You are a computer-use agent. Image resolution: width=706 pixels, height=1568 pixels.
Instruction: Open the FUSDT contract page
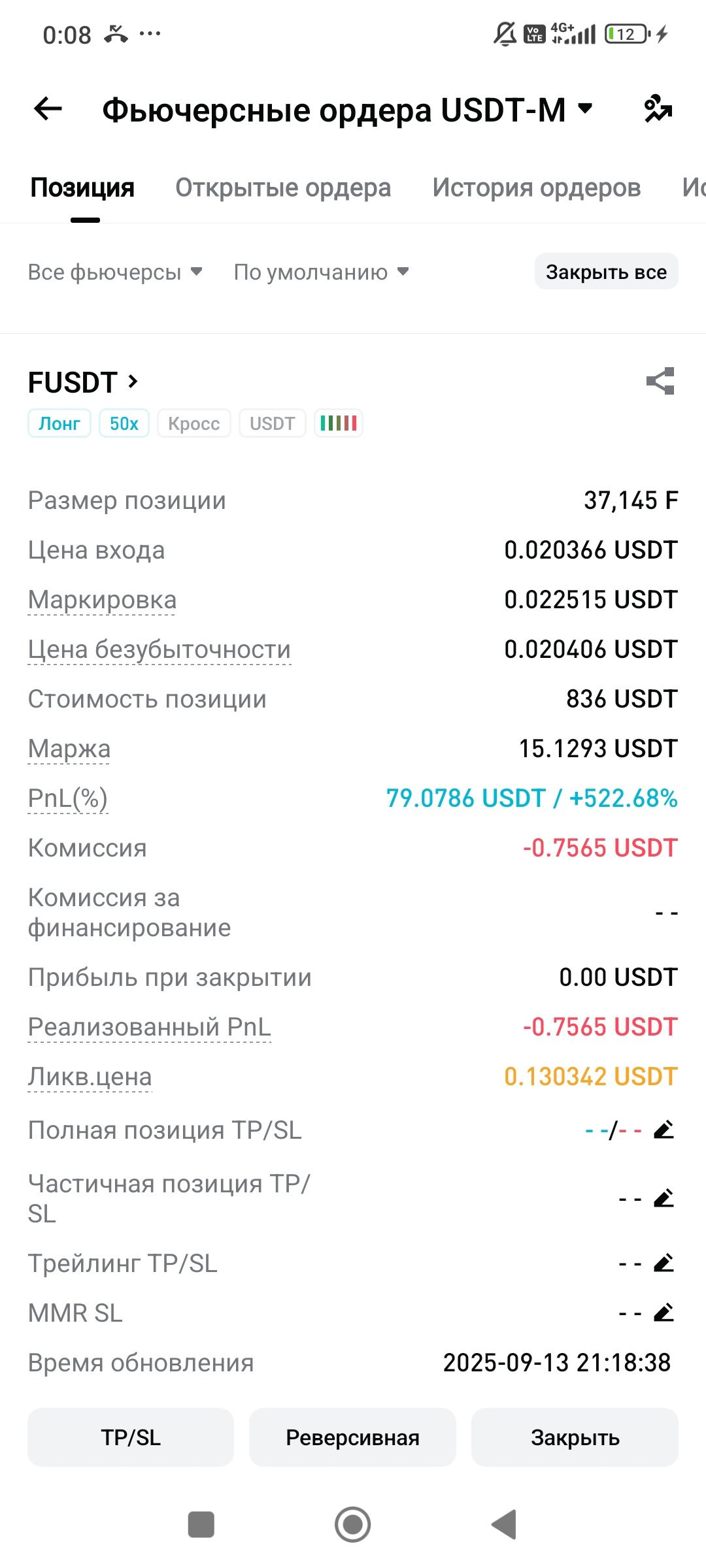[84, 382]
